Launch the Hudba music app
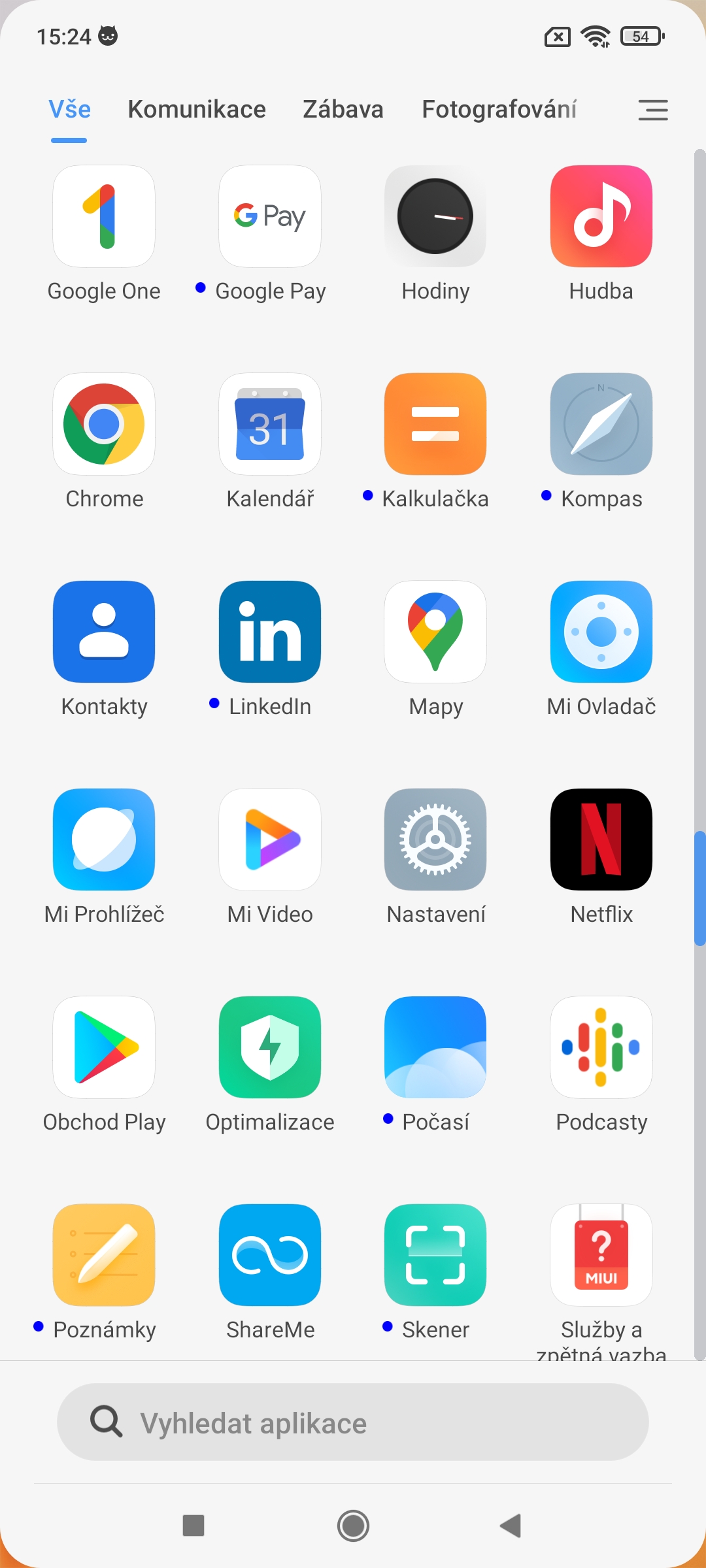 point(601,216)
